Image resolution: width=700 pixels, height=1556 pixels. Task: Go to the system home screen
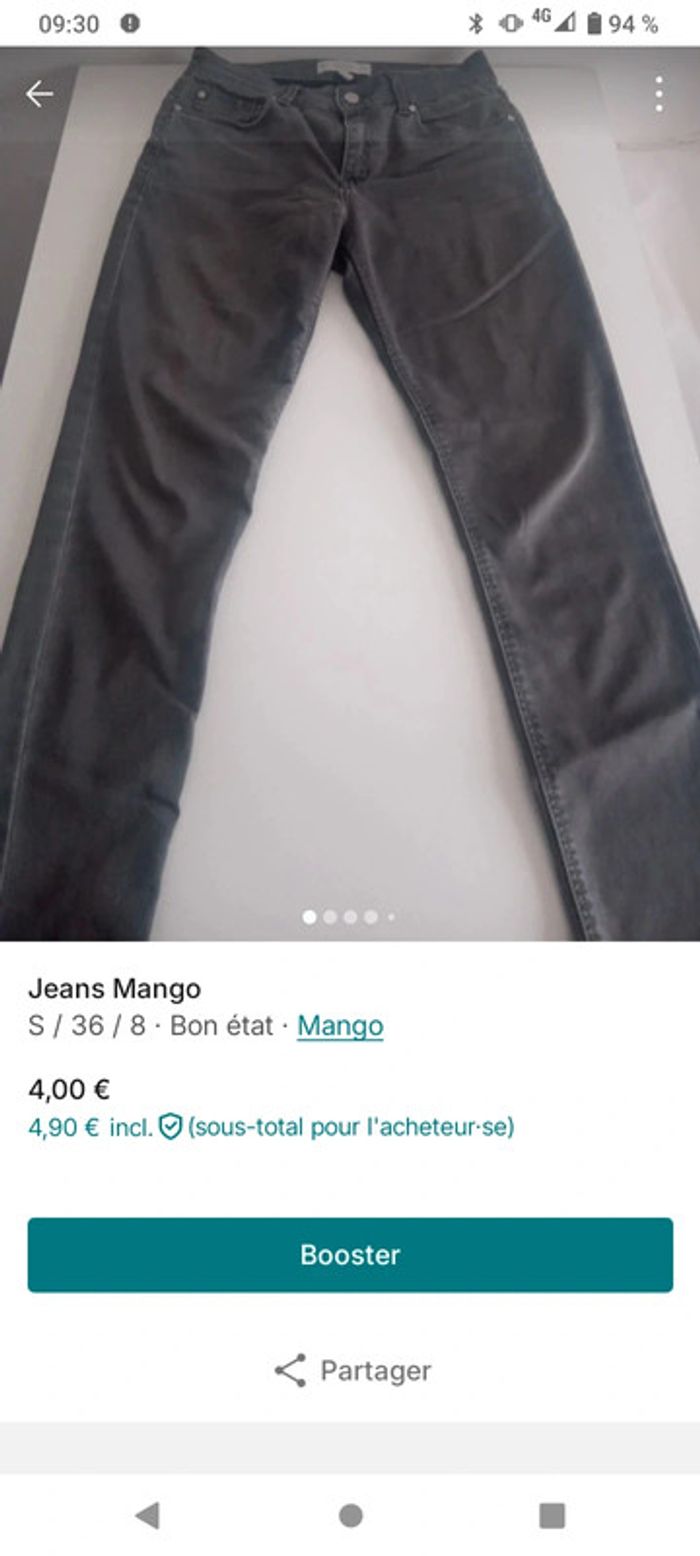pos(350,1515)
